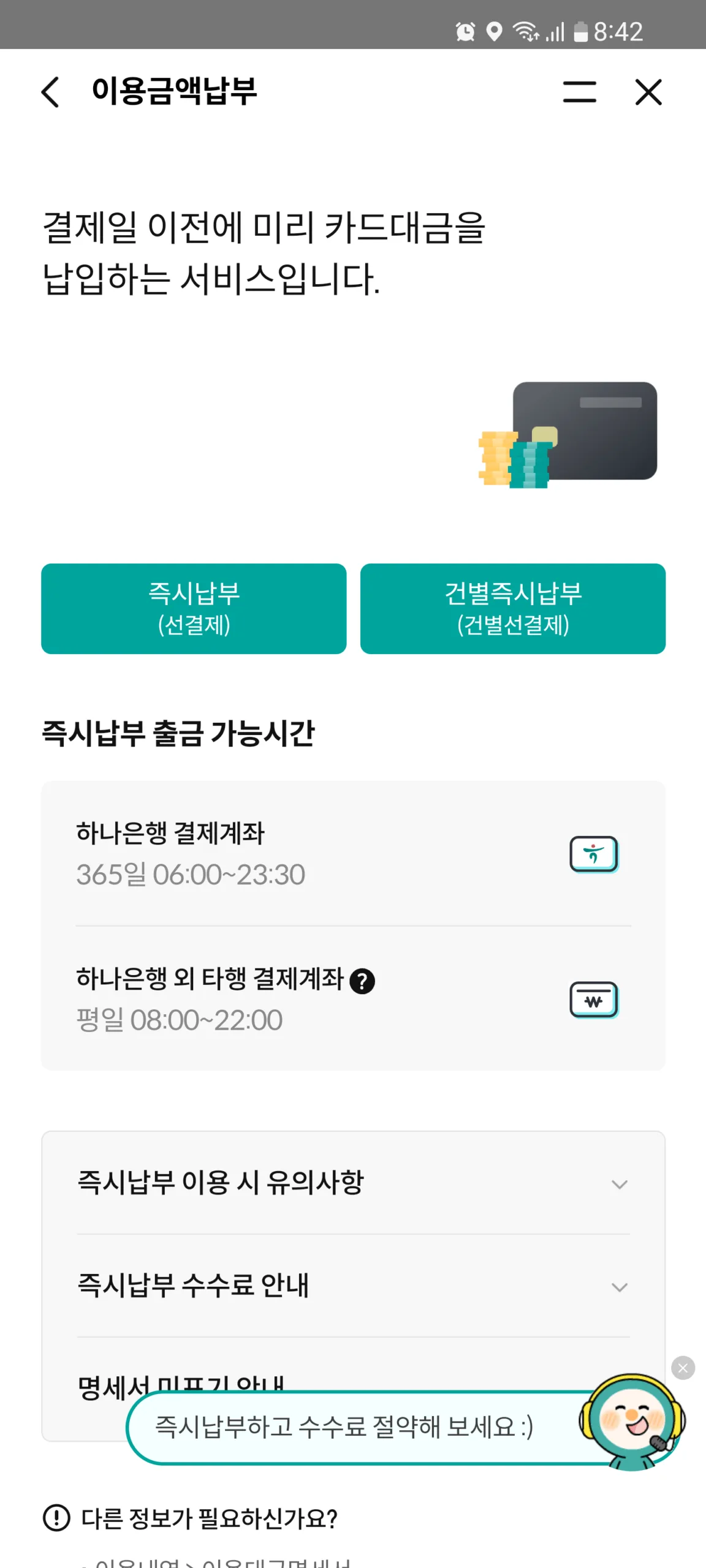706x1568 pixels.
Task: Expand 즉시납부 이용 시 유의사항
Action: [353, 1183]
